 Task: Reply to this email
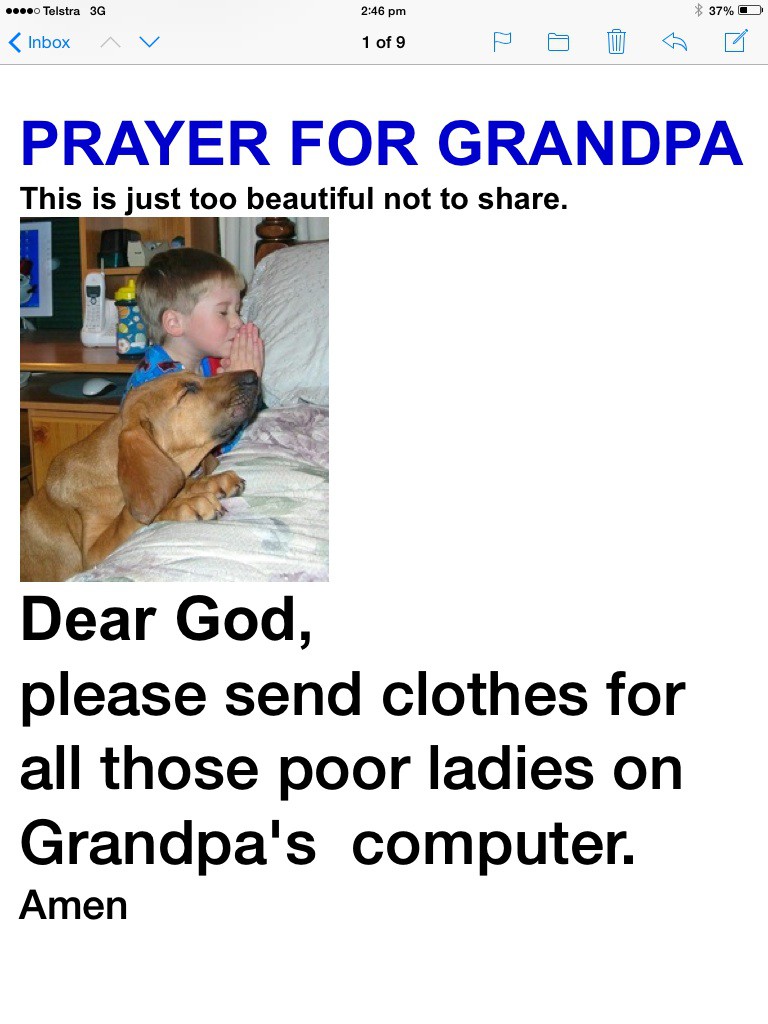[x=675, y=42]
